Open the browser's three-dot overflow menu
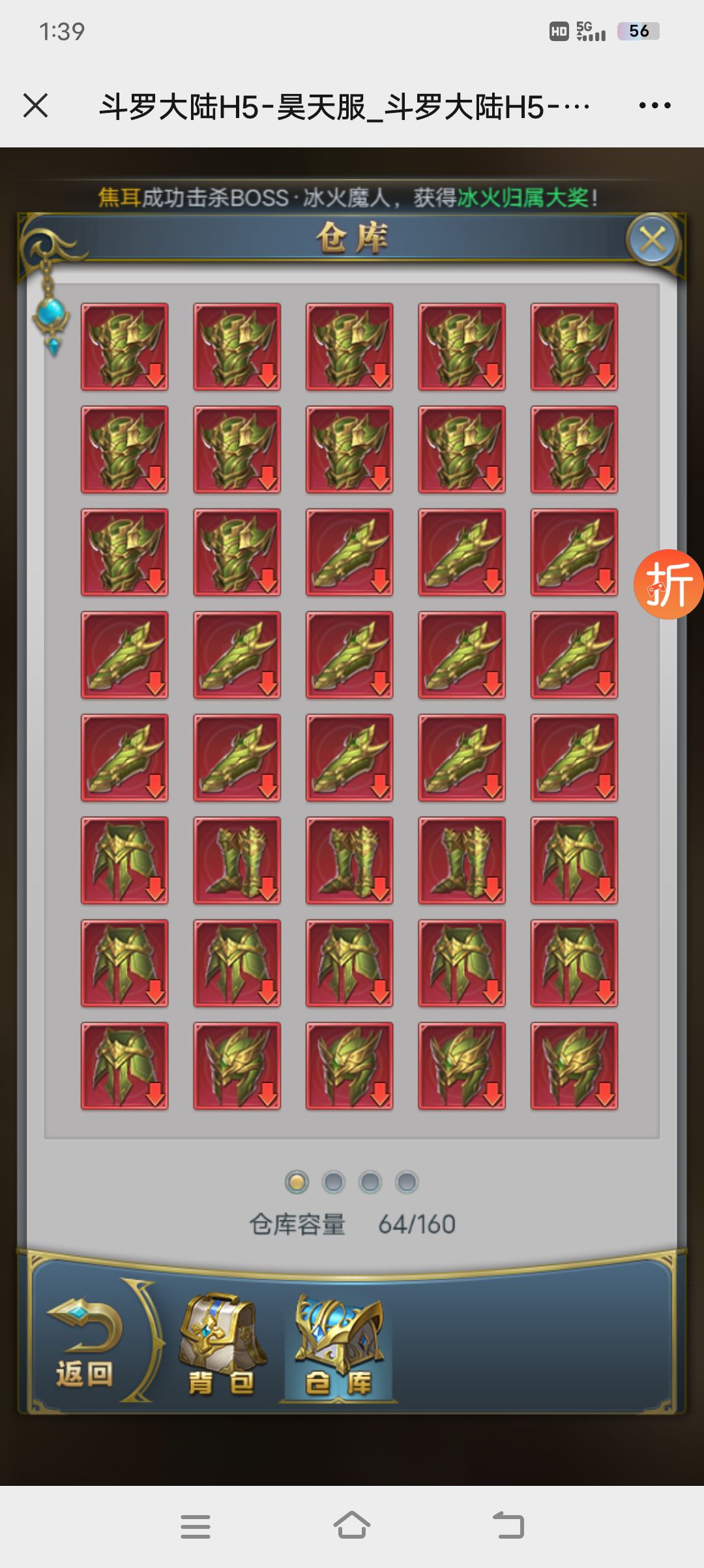This screenshot has height=1568, width=704. point(654,106)
